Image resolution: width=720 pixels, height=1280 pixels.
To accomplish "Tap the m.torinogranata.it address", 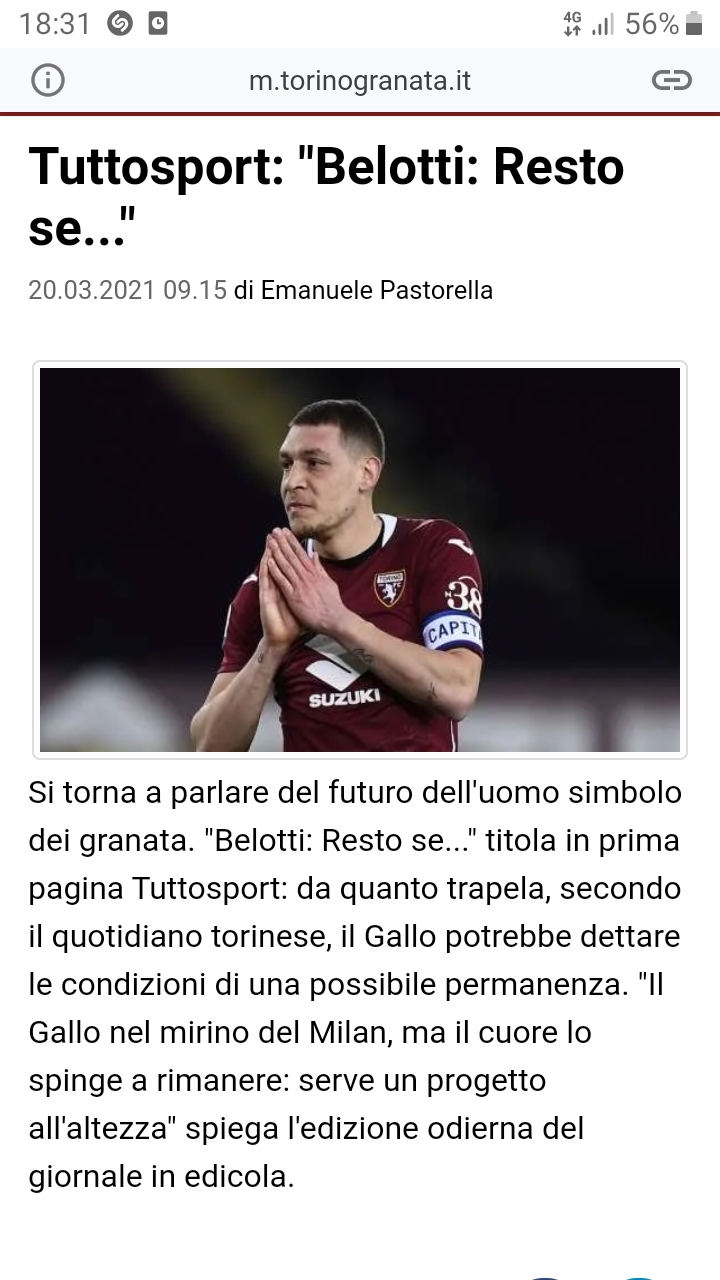I will [x=359, y=81].
